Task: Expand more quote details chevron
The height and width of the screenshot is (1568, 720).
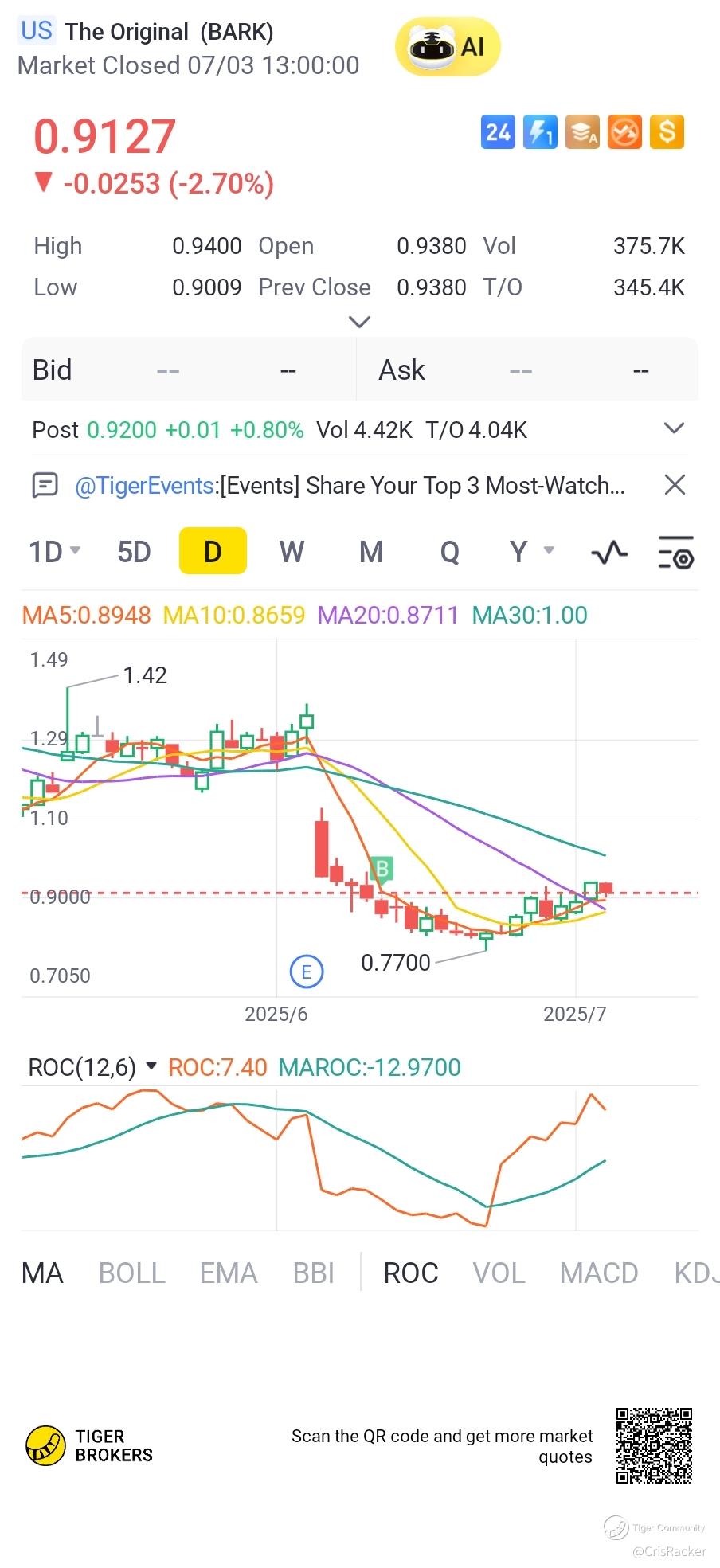Action: (x=360, y=322)
